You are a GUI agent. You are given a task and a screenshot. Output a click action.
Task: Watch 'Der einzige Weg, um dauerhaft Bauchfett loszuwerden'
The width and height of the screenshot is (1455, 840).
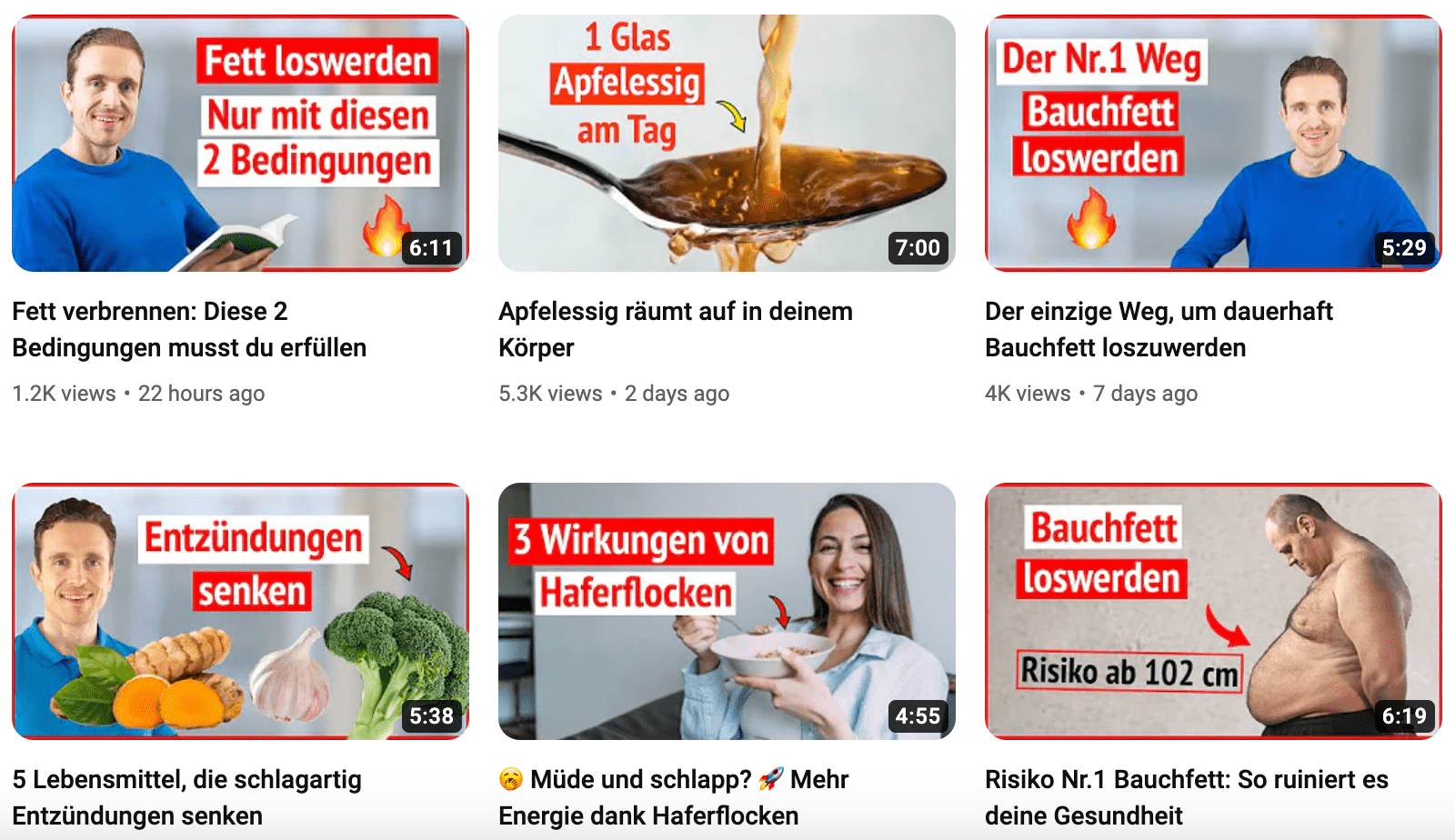tap(1213, 144)
